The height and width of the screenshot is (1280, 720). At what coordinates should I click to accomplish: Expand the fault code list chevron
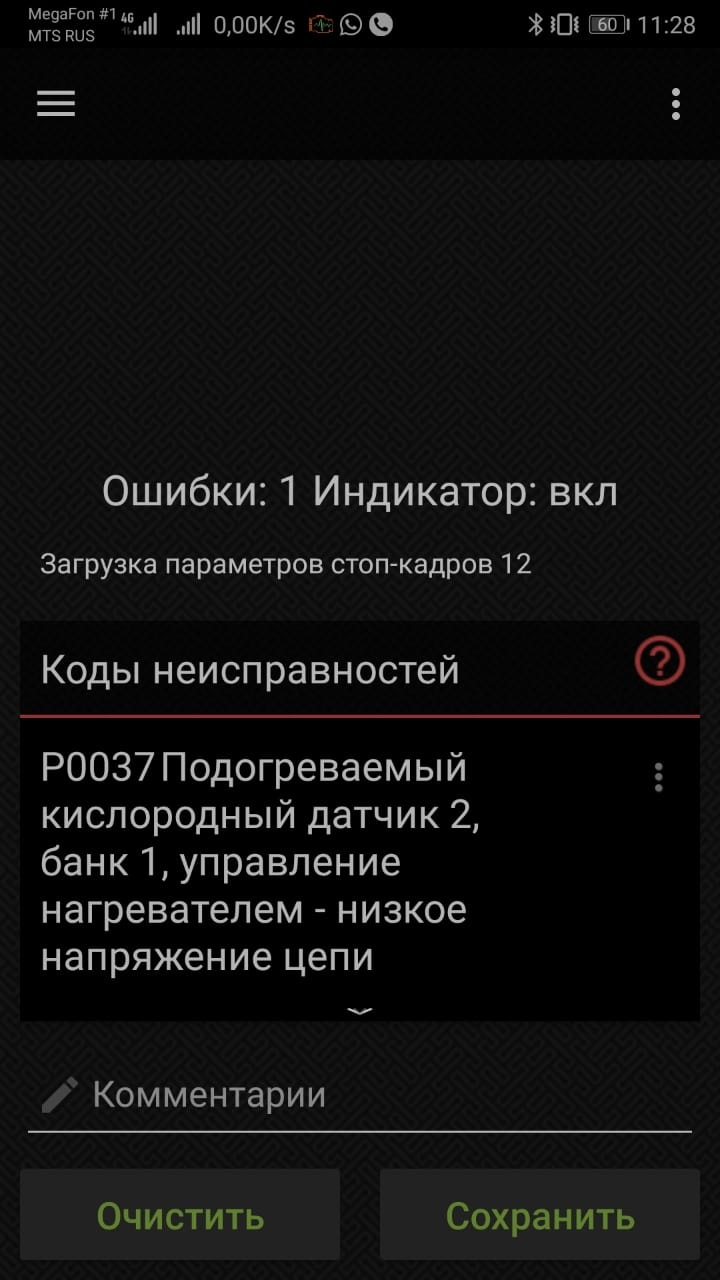point(360,1010)
